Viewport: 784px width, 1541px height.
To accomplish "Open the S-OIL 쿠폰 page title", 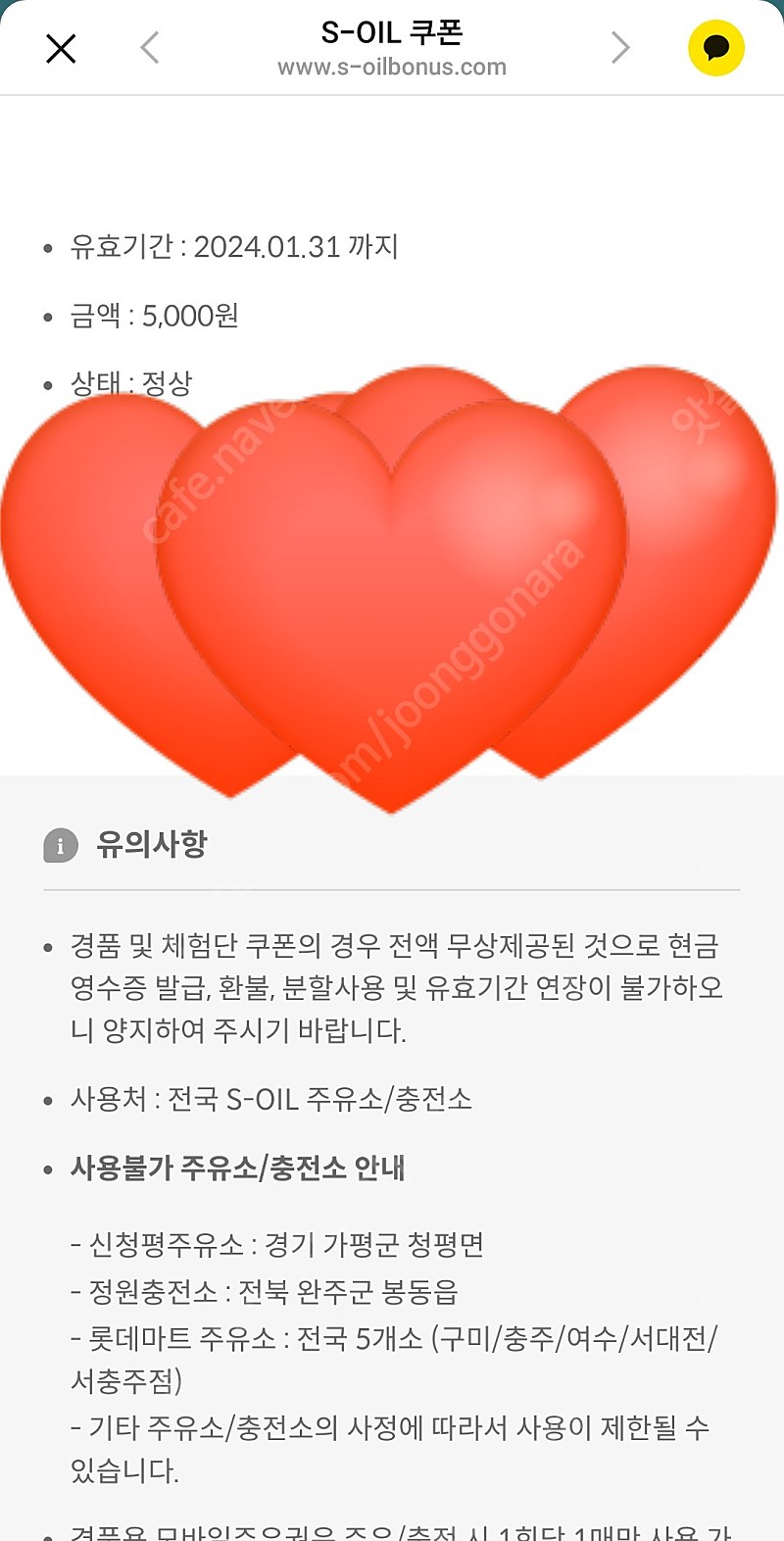I will click(392, 31).
